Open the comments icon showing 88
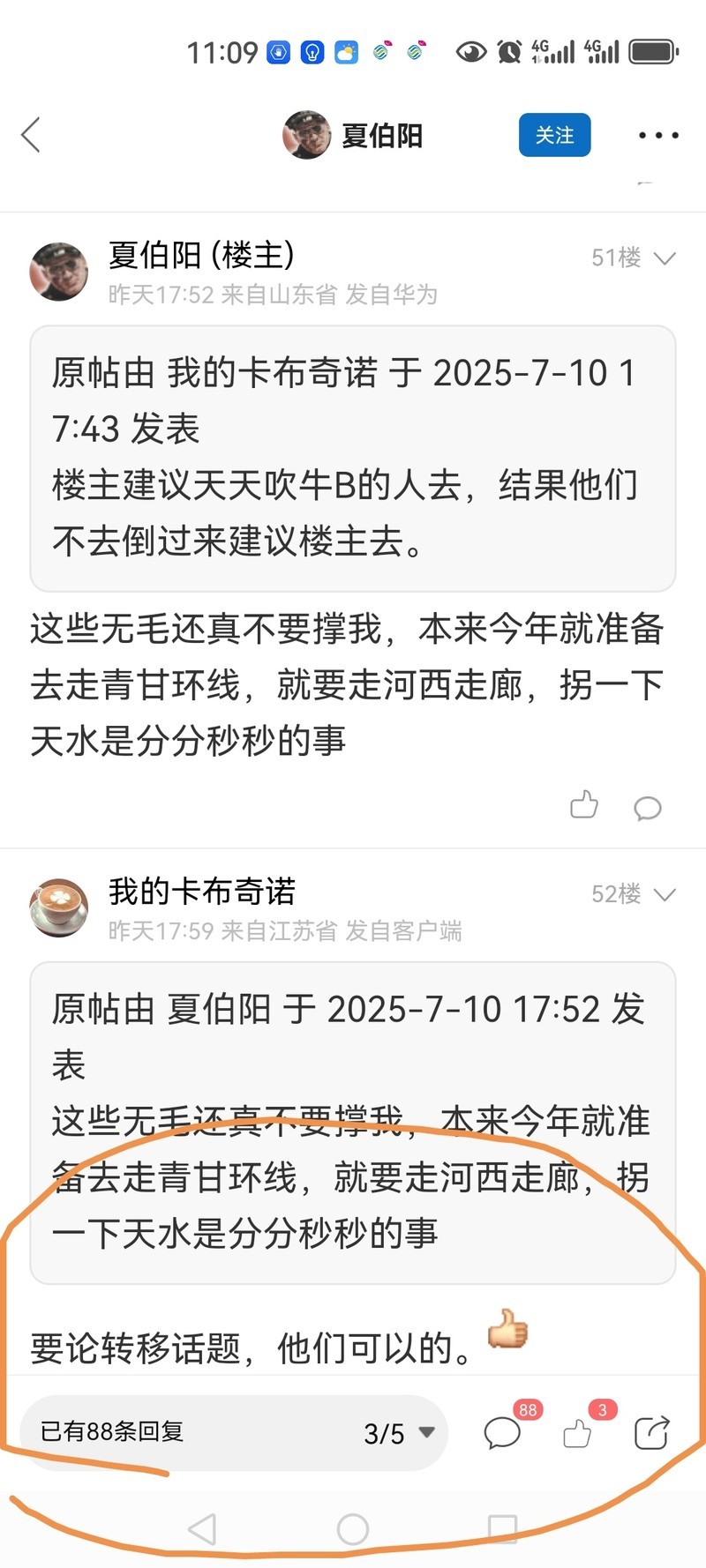The height and width of the screenshot is (1568, 706). (503, 1433)
